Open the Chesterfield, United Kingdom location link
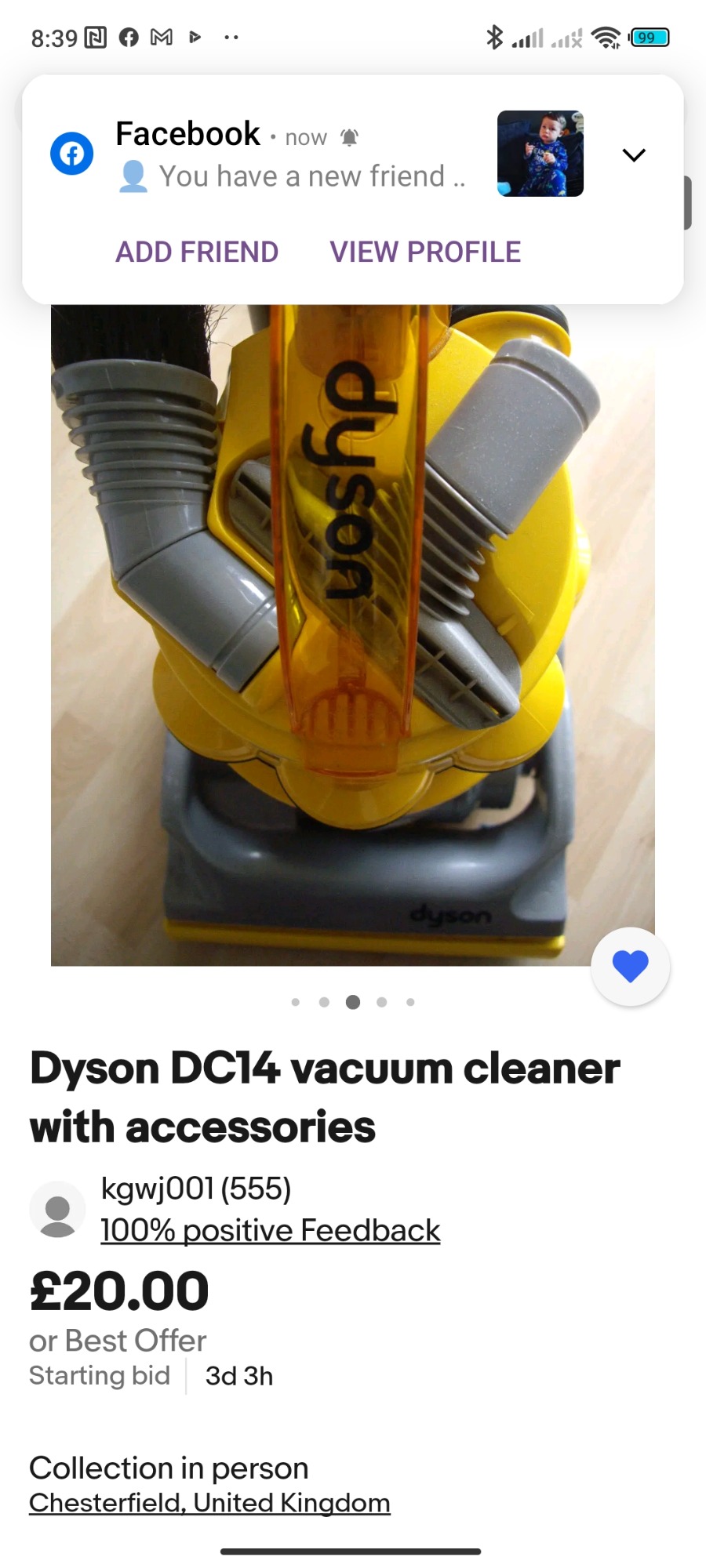The image size is (706, 1568). pyautogui.click(x=209, y=1503)
